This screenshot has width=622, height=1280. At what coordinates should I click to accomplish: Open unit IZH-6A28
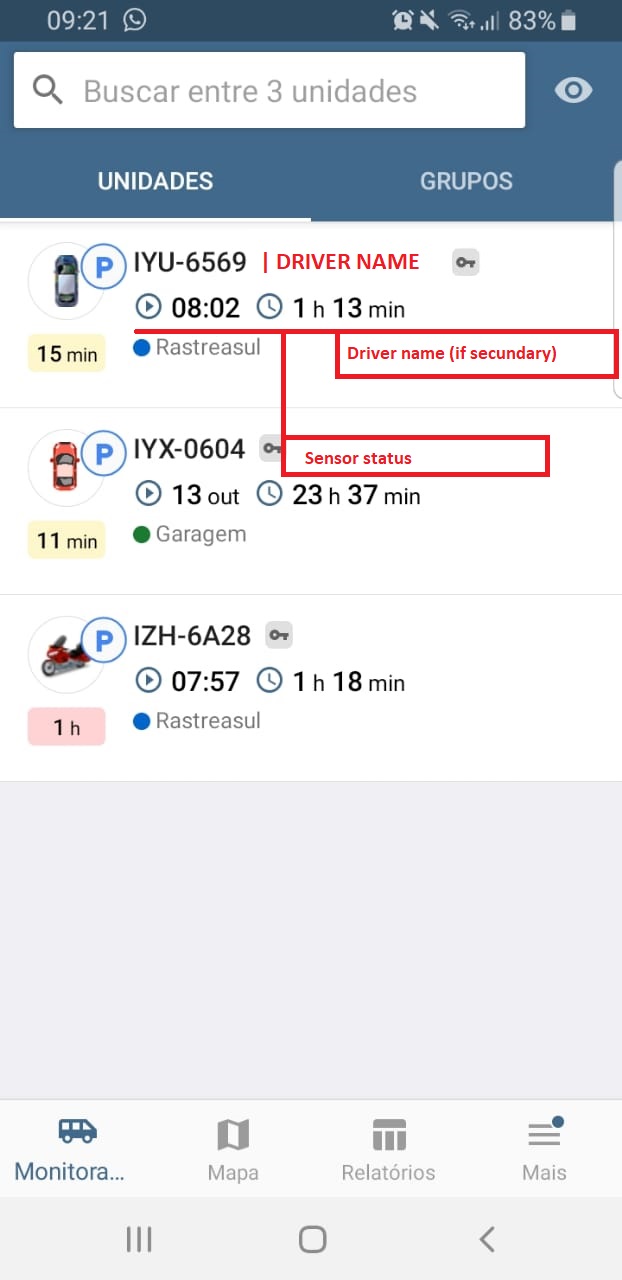[x=194, y=635]
